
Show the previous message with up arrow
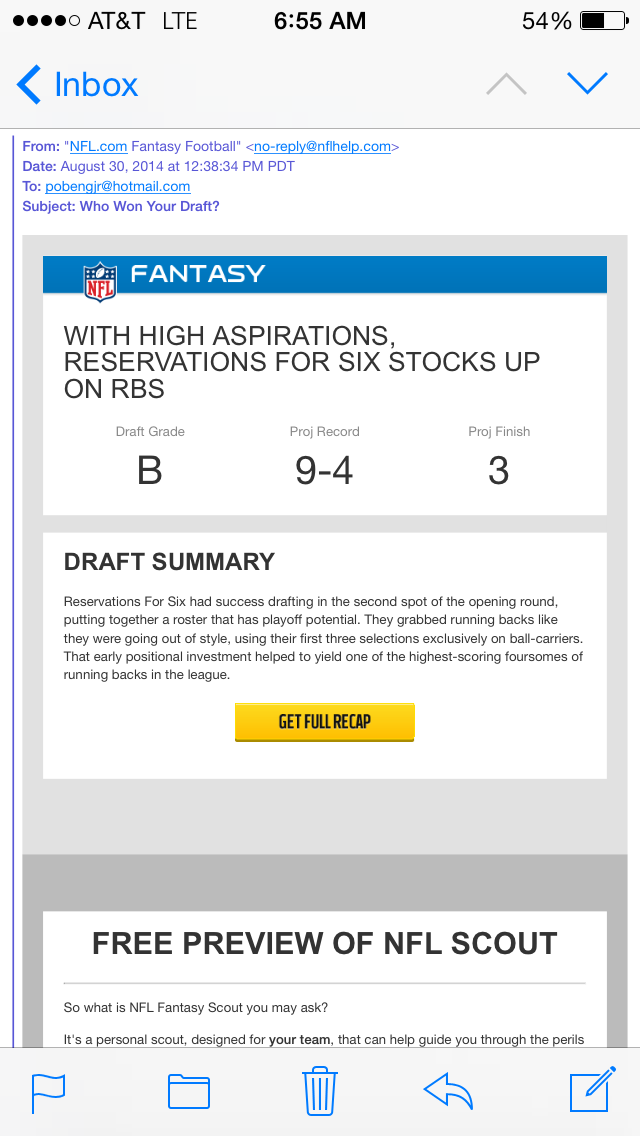[x=506, y=85]
